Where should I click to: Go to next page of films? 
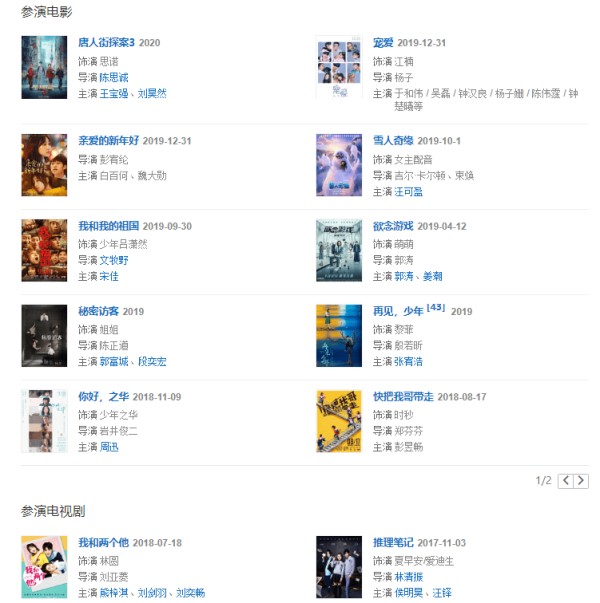pos(581,481)
